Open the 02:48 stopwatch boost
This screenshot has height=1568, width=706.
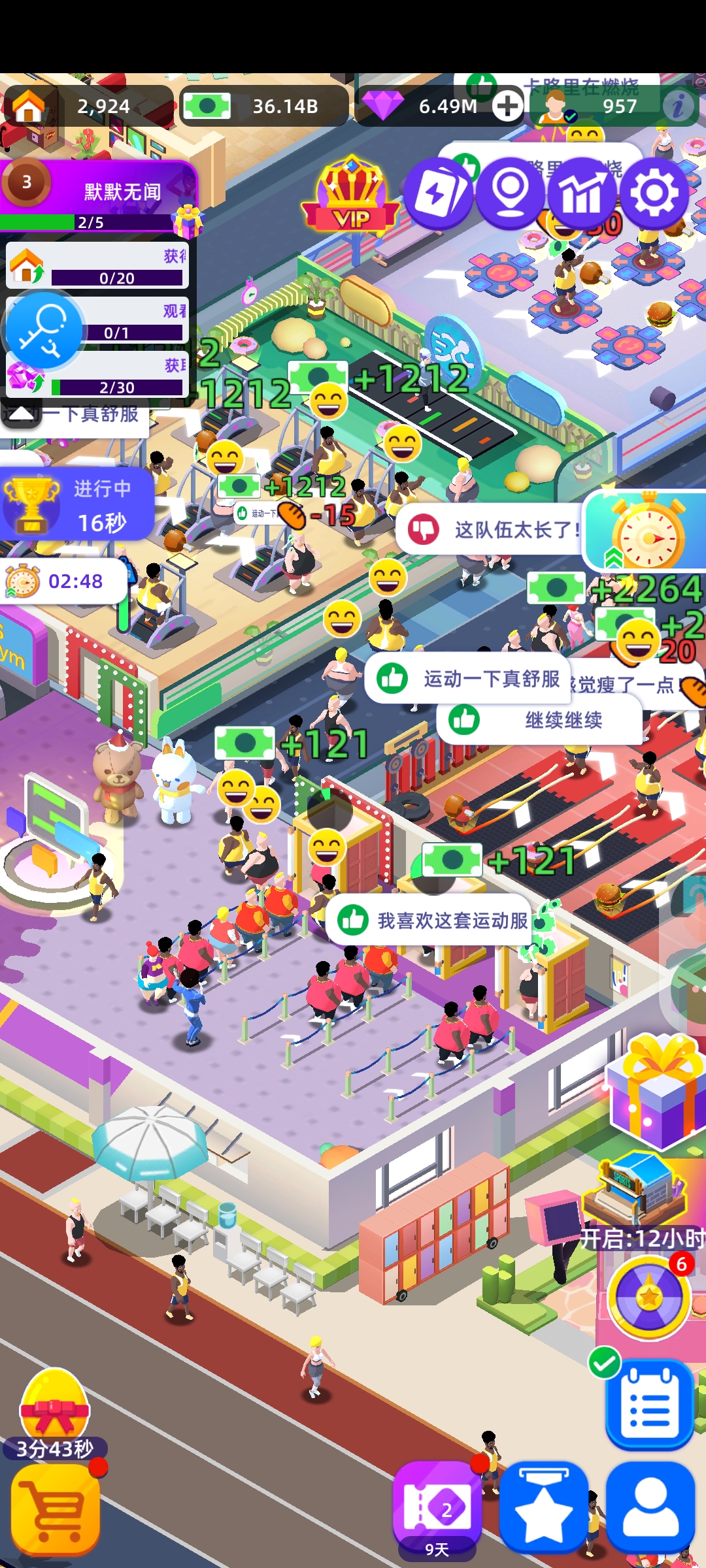63,581
